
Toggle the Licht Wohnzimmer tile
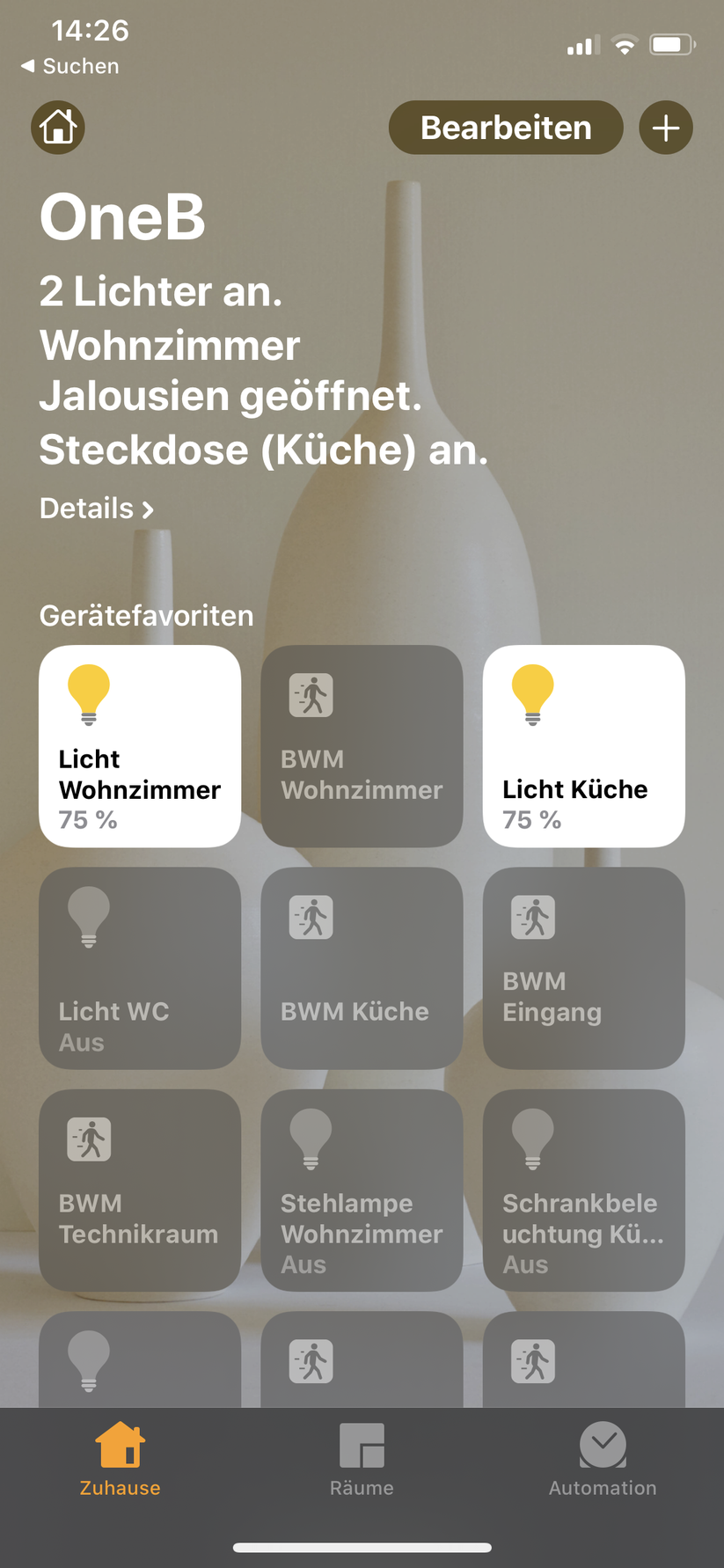[140, 746]
